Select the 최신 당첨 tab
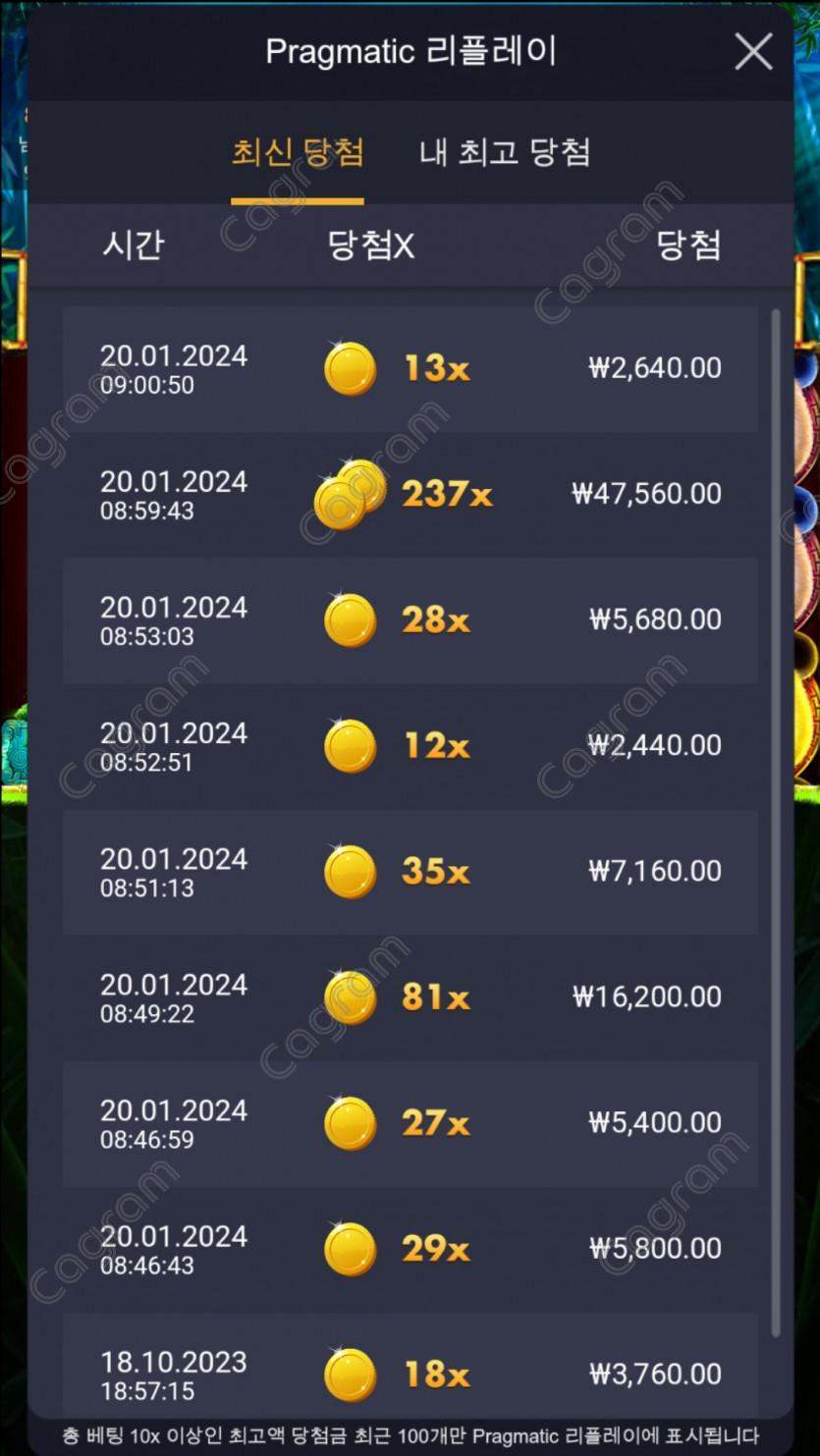This screenshot has width=820, height=1456. pos(298,152)
